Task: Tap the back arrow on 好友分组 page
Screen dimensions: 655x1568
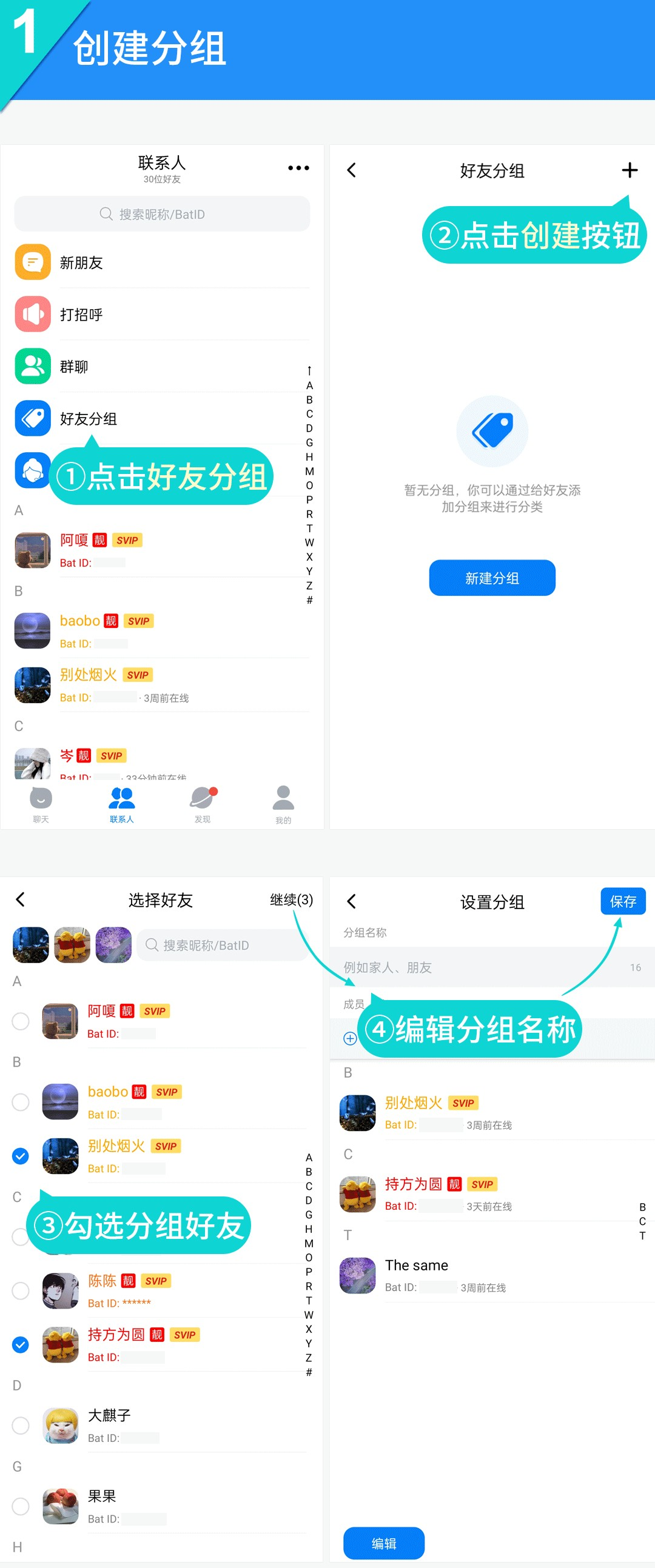Action: (x=351, y=170)
